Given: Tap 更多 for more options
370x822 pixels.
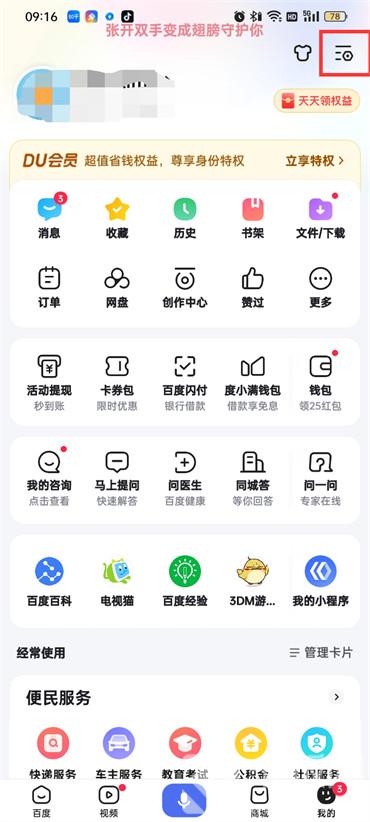Looking at the screenshot, I should [x=320, y=287].
